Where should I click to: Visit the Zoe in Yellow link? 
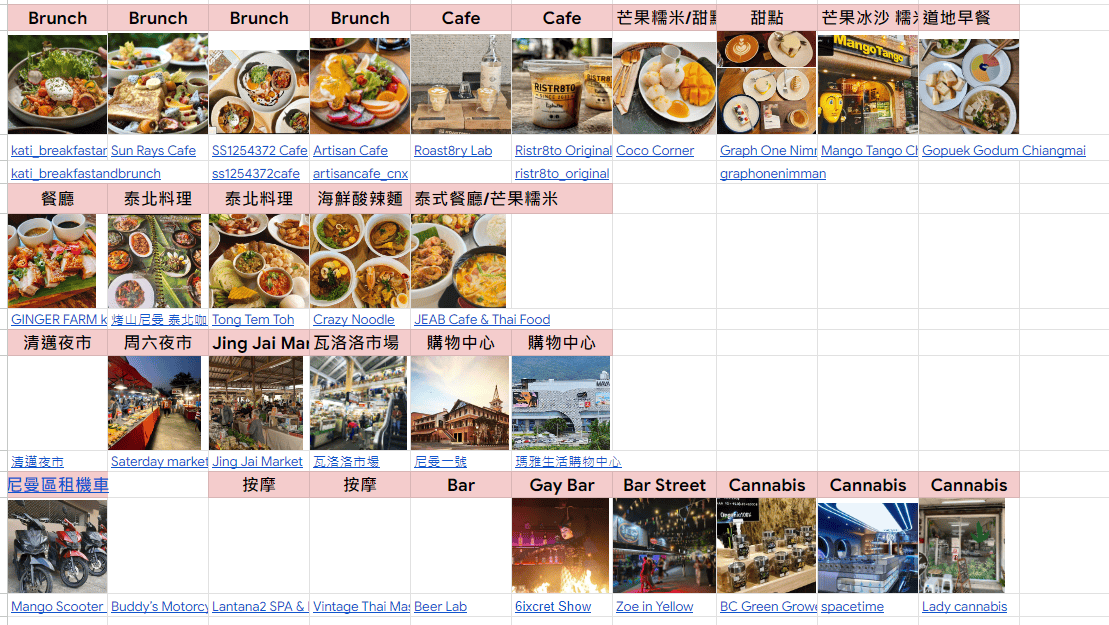(654, 607)
